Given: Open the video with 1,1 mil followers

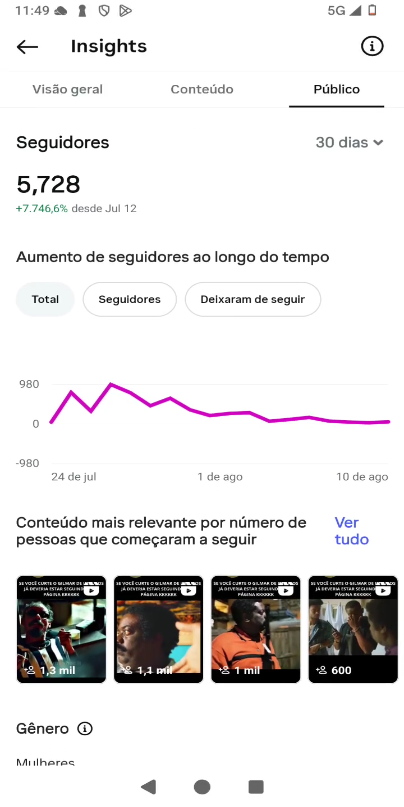Looking at the screenshot, I should 159,629.
